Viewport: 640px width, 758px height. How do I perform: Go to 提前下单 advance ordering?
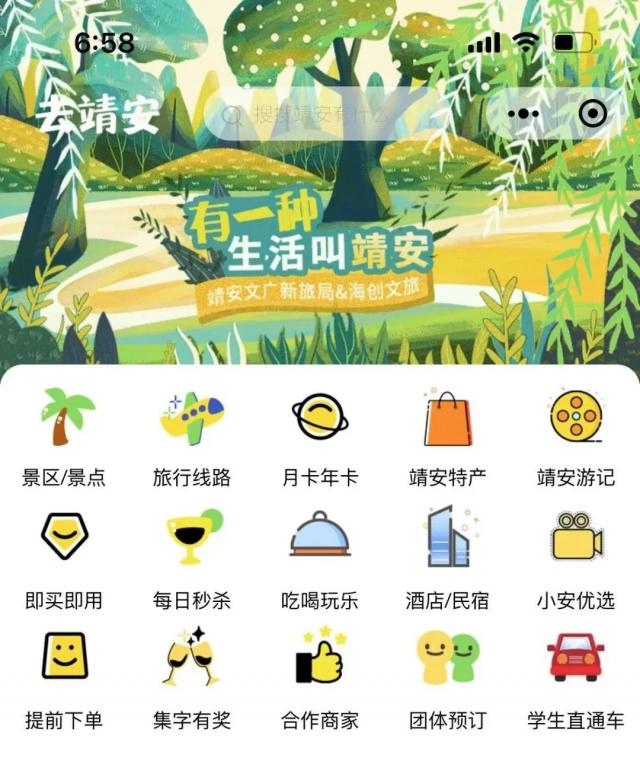(65, 678)
